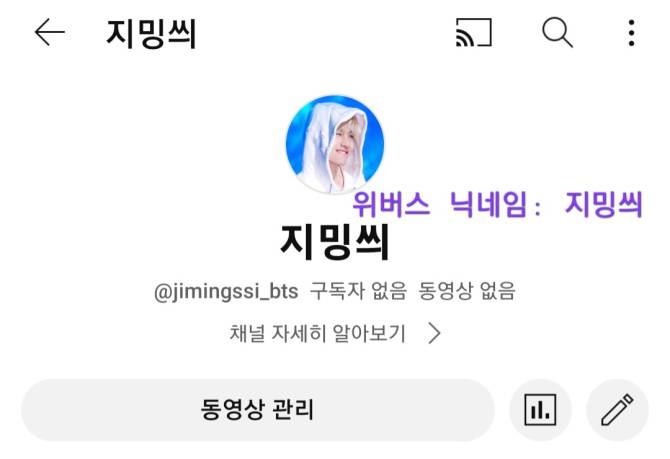Open the cast to device icon
The width and height of the screenshot is (670, 459).
click(474, 33)
